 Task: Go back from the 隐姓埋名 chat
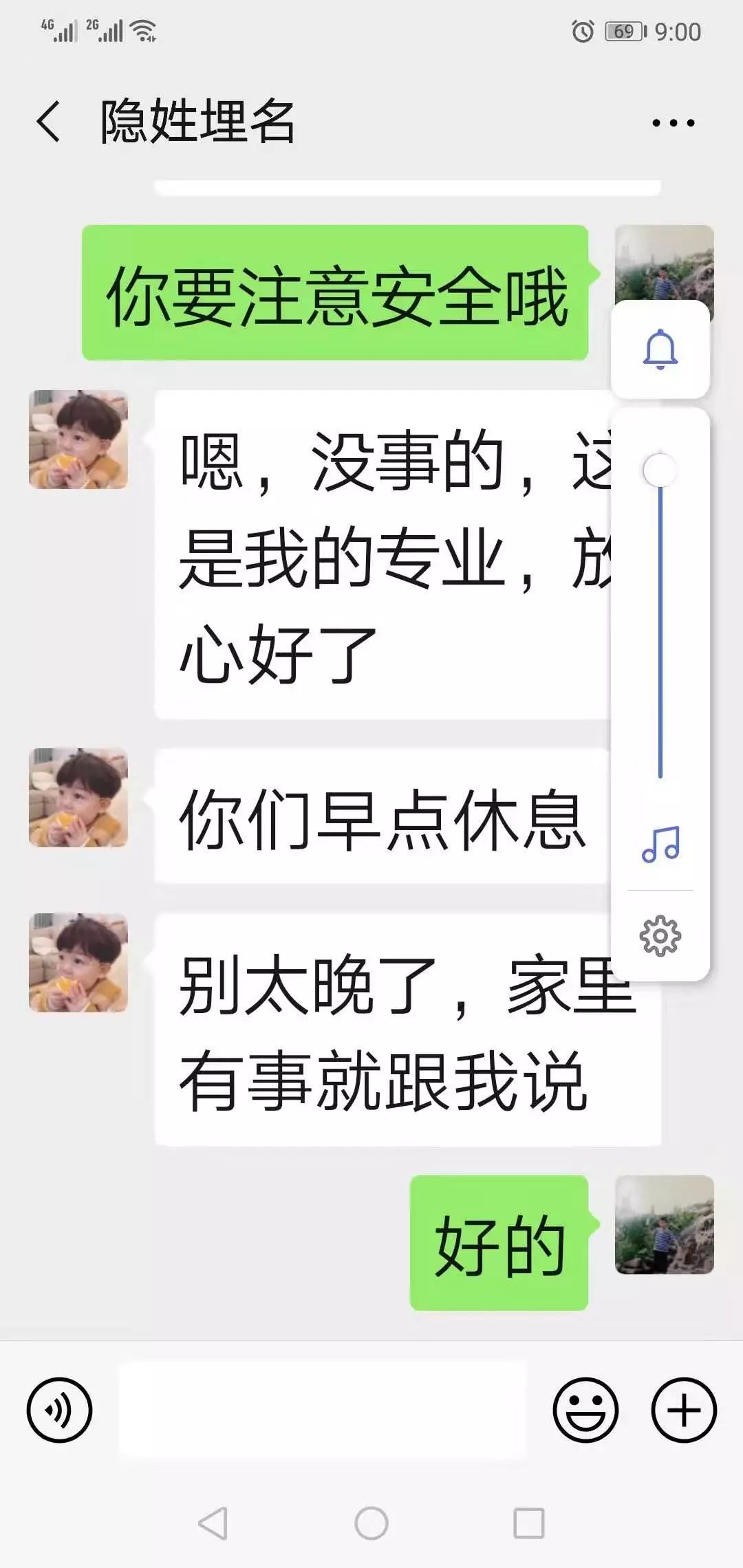pyautogui.click(x=48, y=122)
